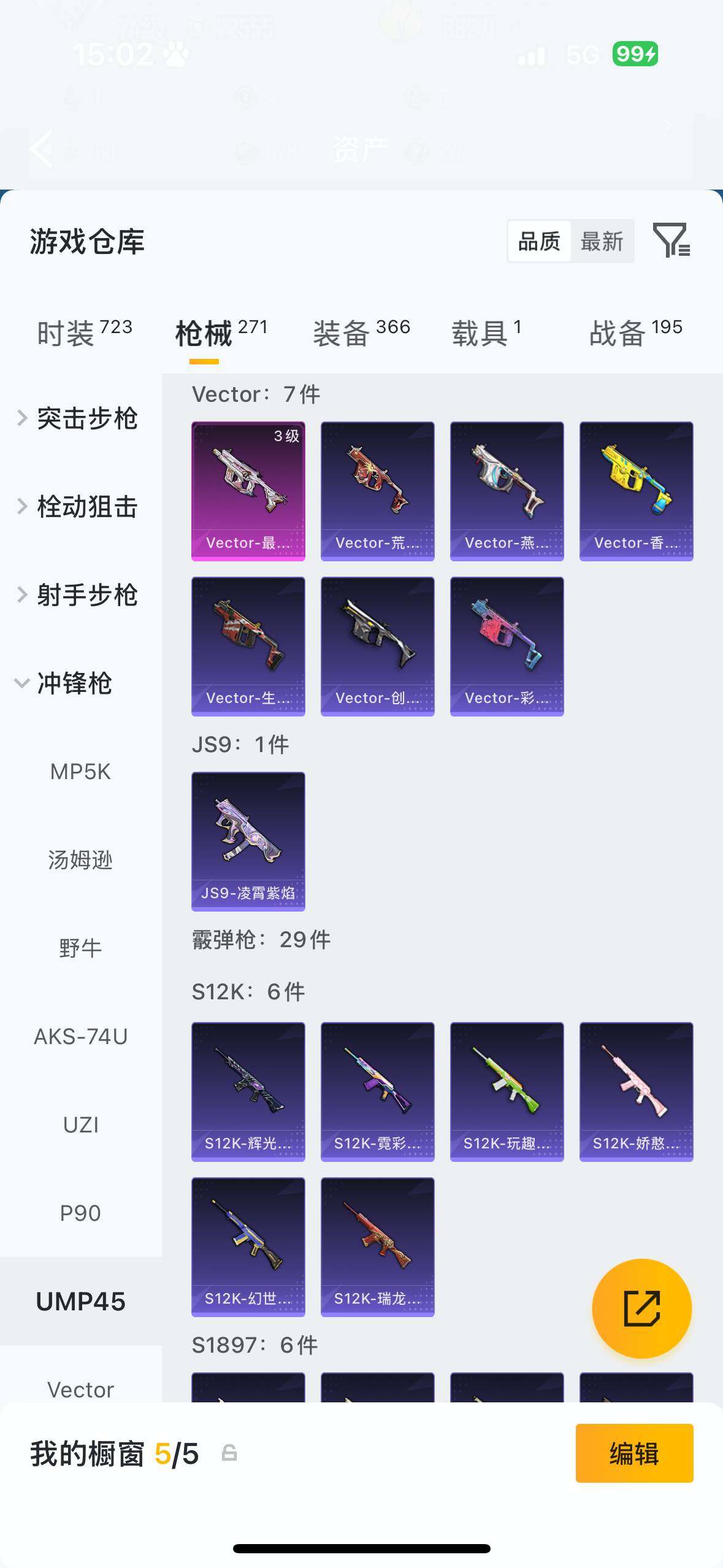
Task: Tap 编辑 to edit my showcase
Action: coord(634,1453)
